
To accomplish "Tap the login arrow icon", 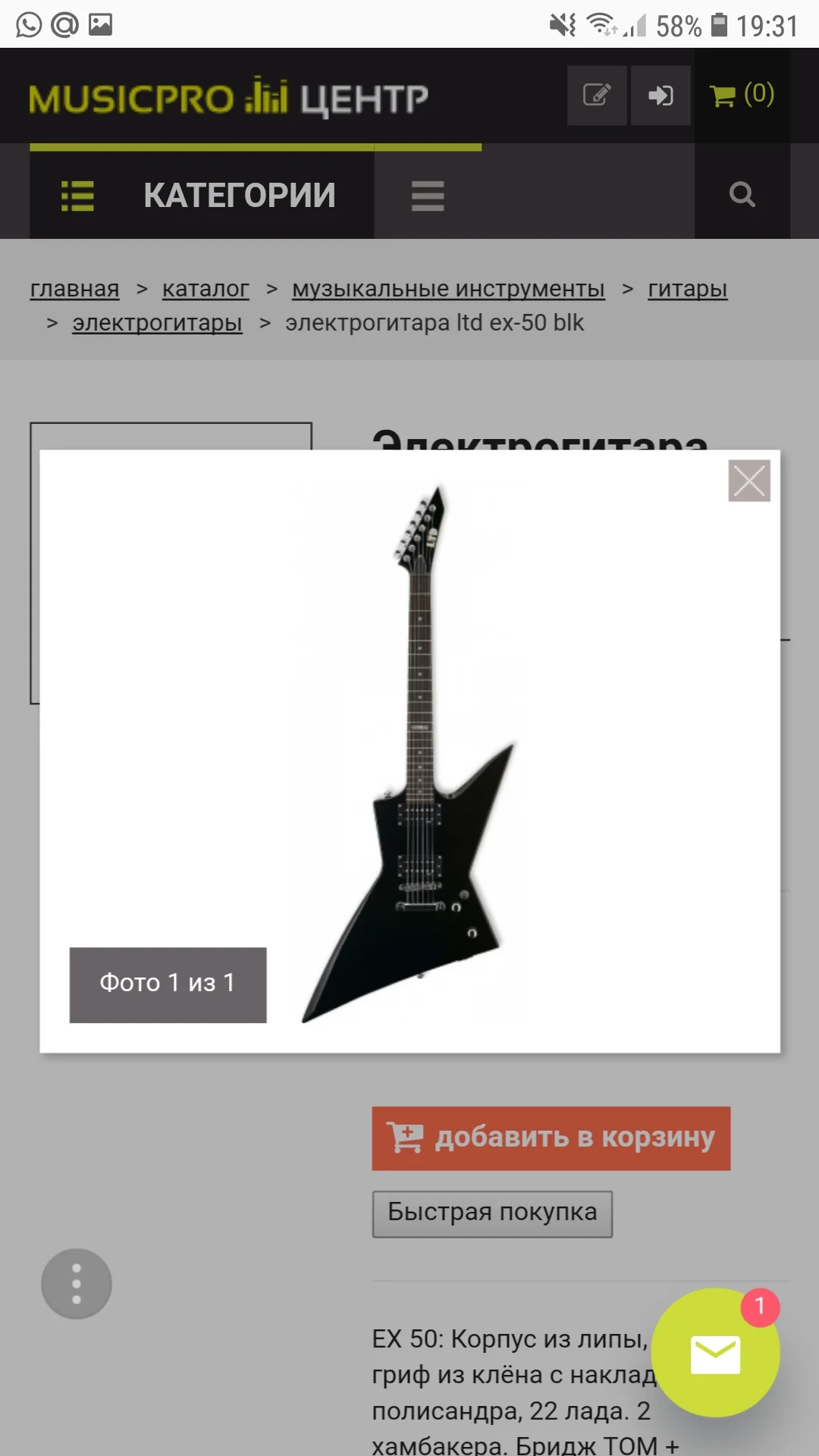I will 661,96.
